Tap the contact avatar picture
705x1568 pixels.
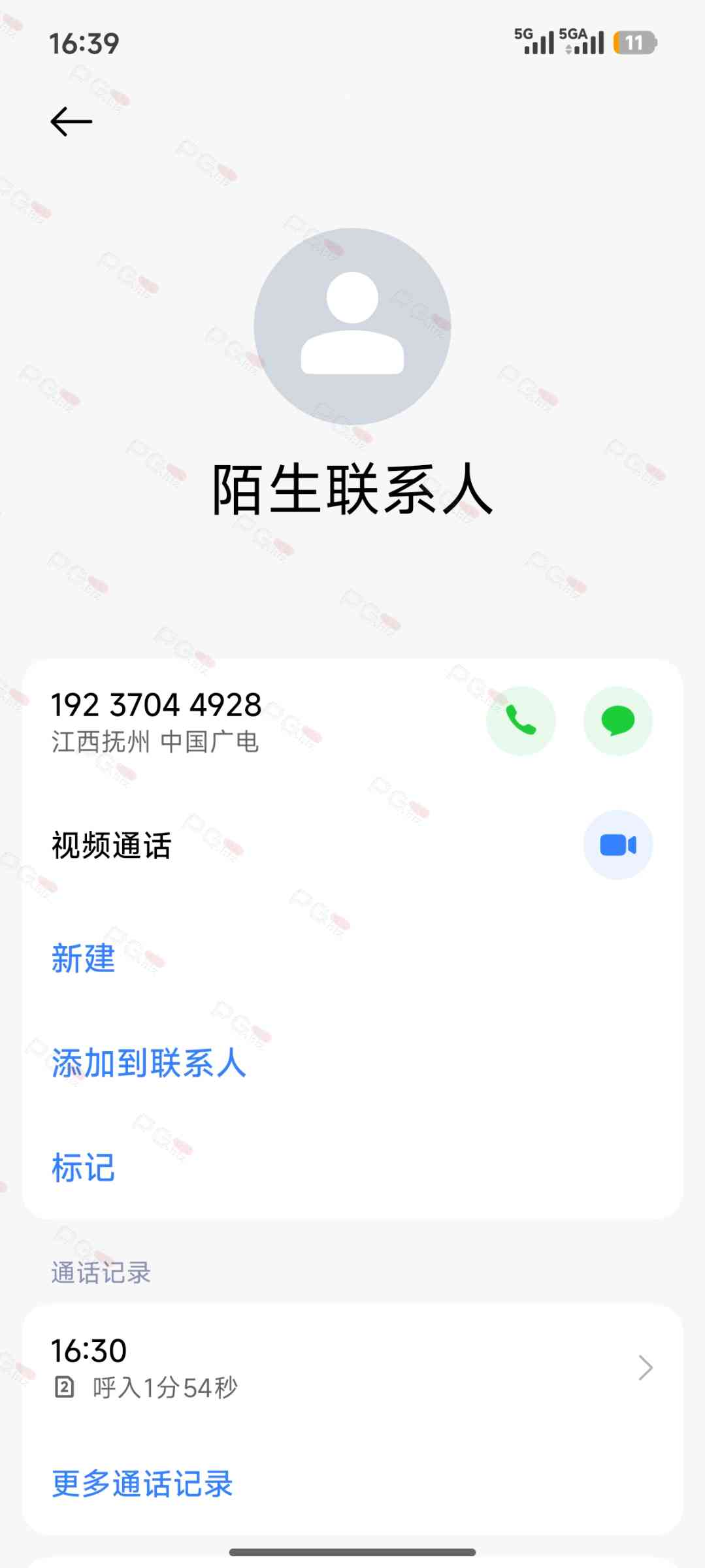pyautogui.click(x=352, y=326)
